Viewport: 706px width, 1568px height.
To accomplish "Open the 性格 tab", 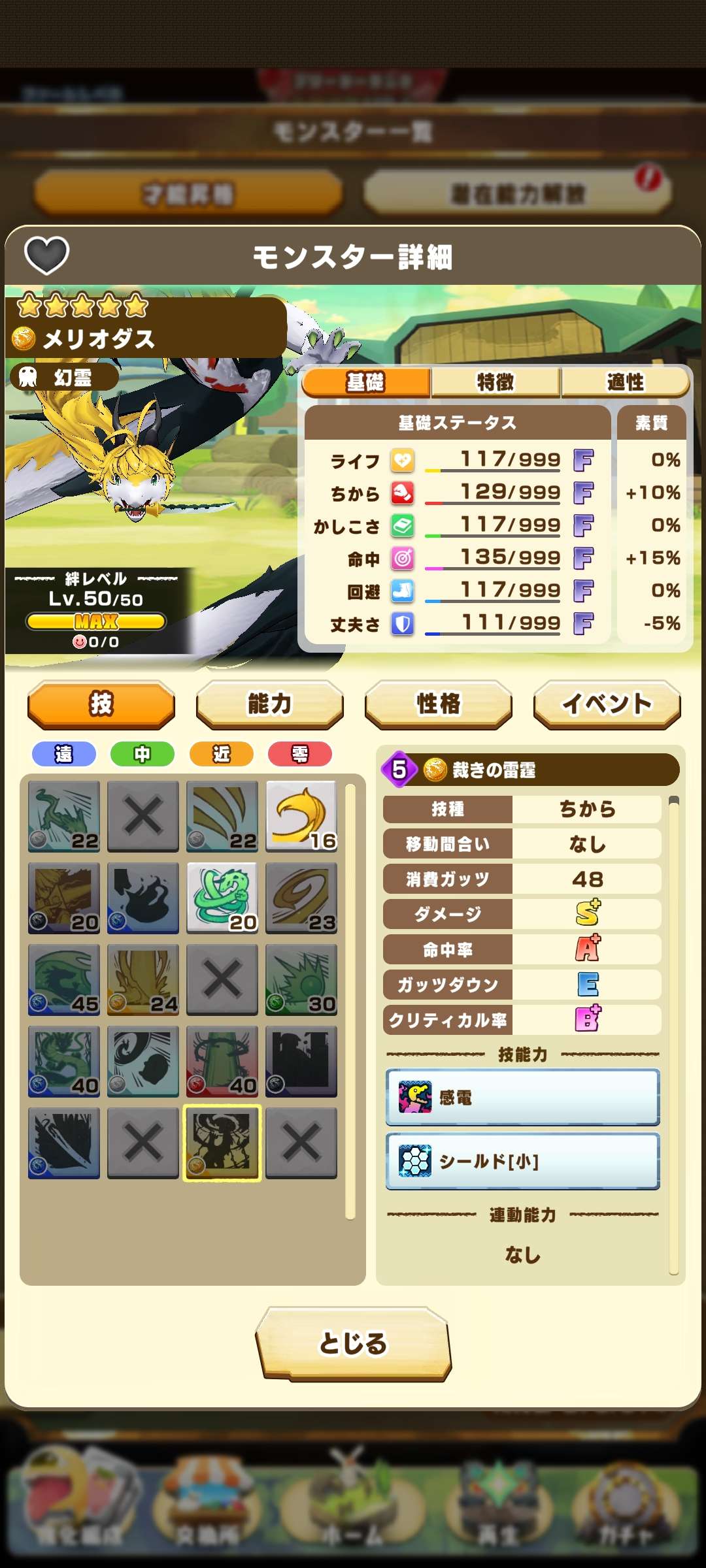I will [x=438, y=704].
